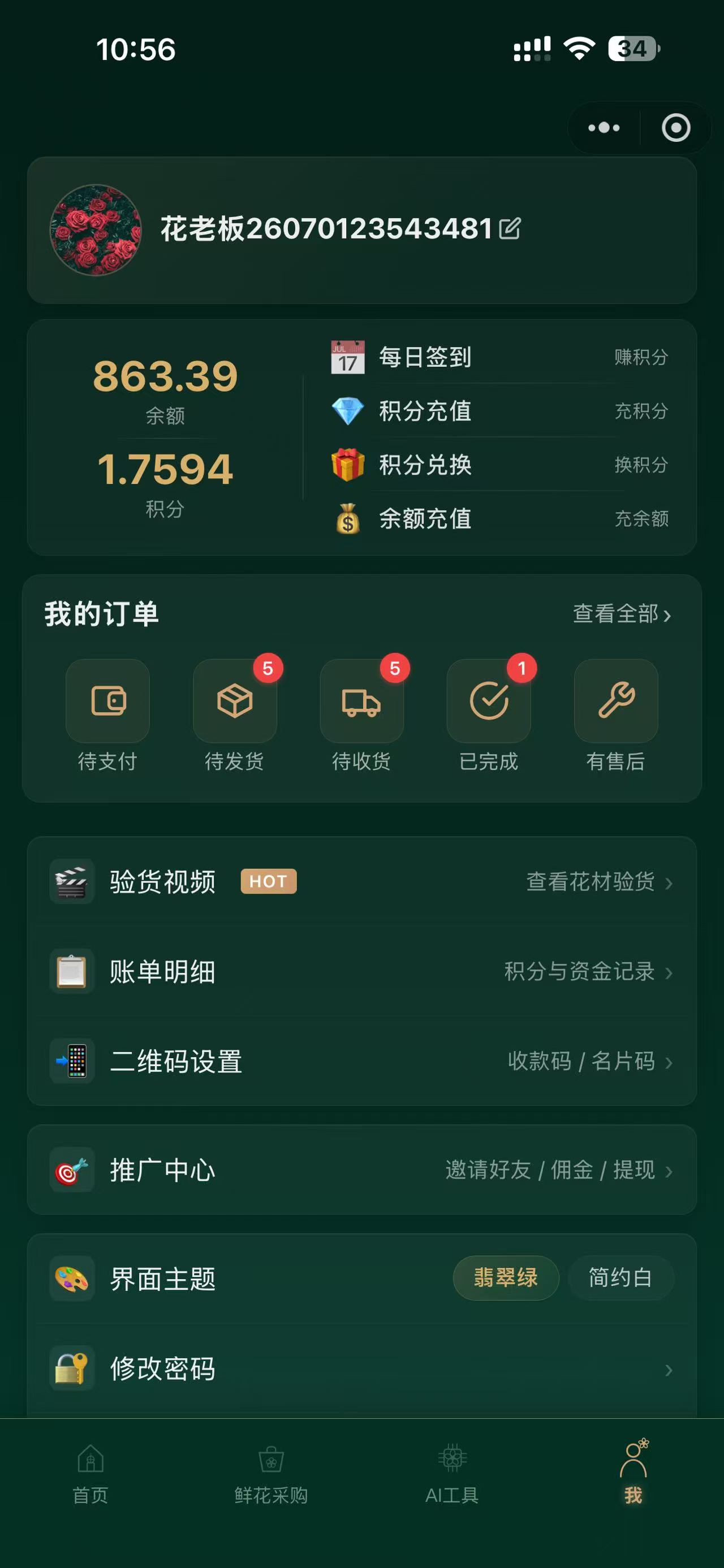Open 已完成 orders
The width and height of the screenshot is (724, 1568).
click(489, 716)
